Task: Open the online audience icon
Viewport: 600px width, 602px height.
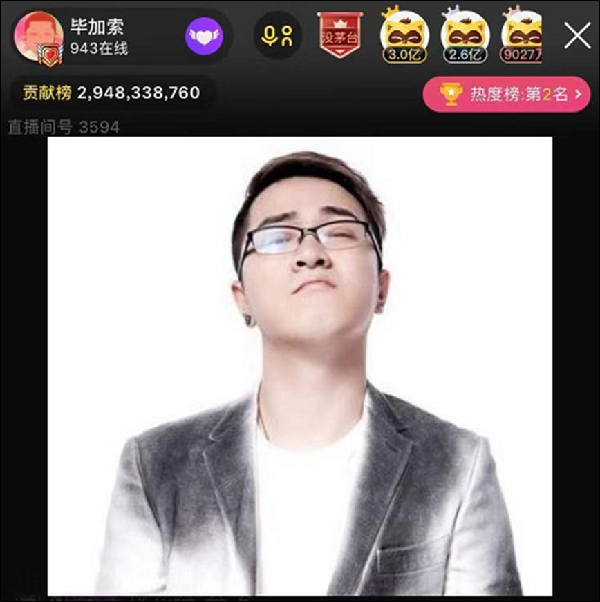Action: 277,36
